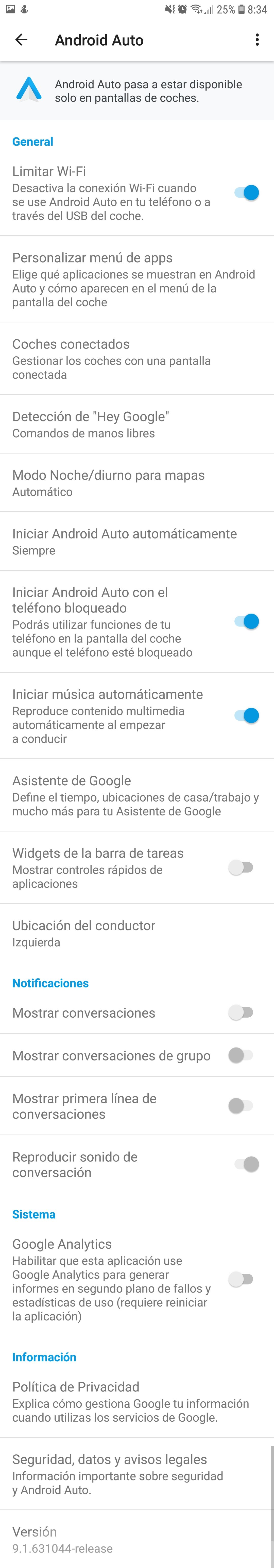Turn on Mostrar conversaciones
274x1568 pixels.
click(241, 1012)
